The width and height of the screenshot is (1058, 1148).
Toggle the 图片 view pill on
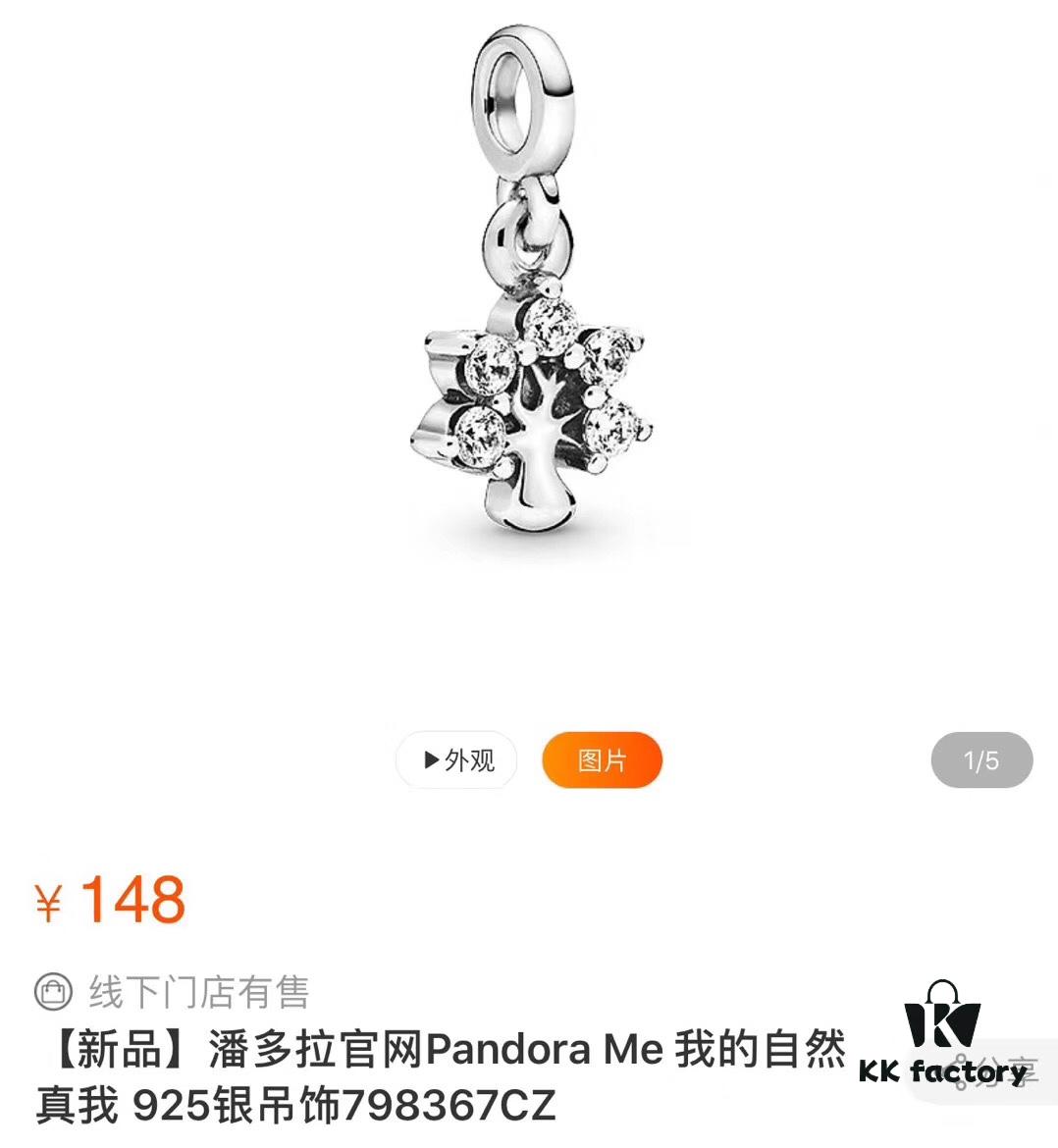603,759
